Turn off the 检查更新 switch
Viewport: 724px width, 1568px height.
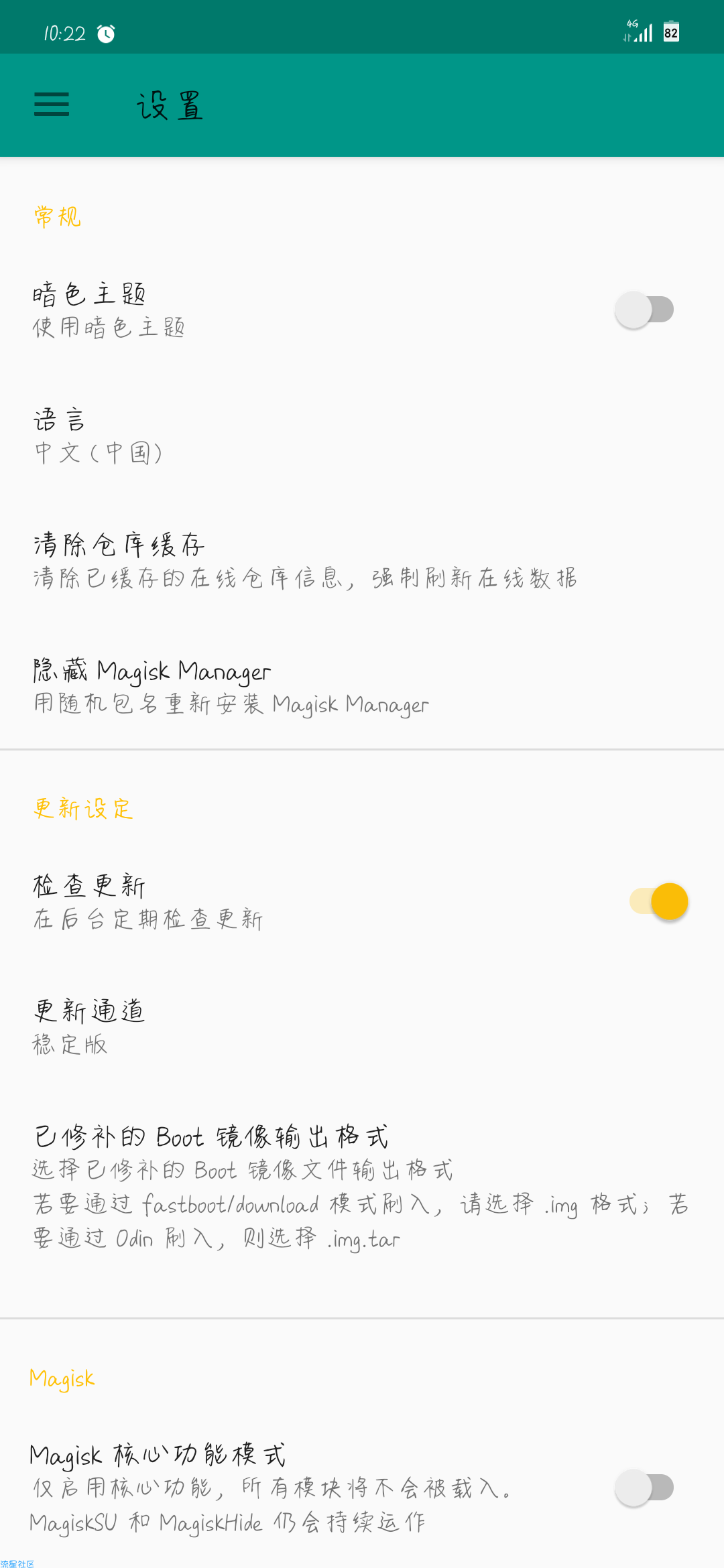pos(659,901)
